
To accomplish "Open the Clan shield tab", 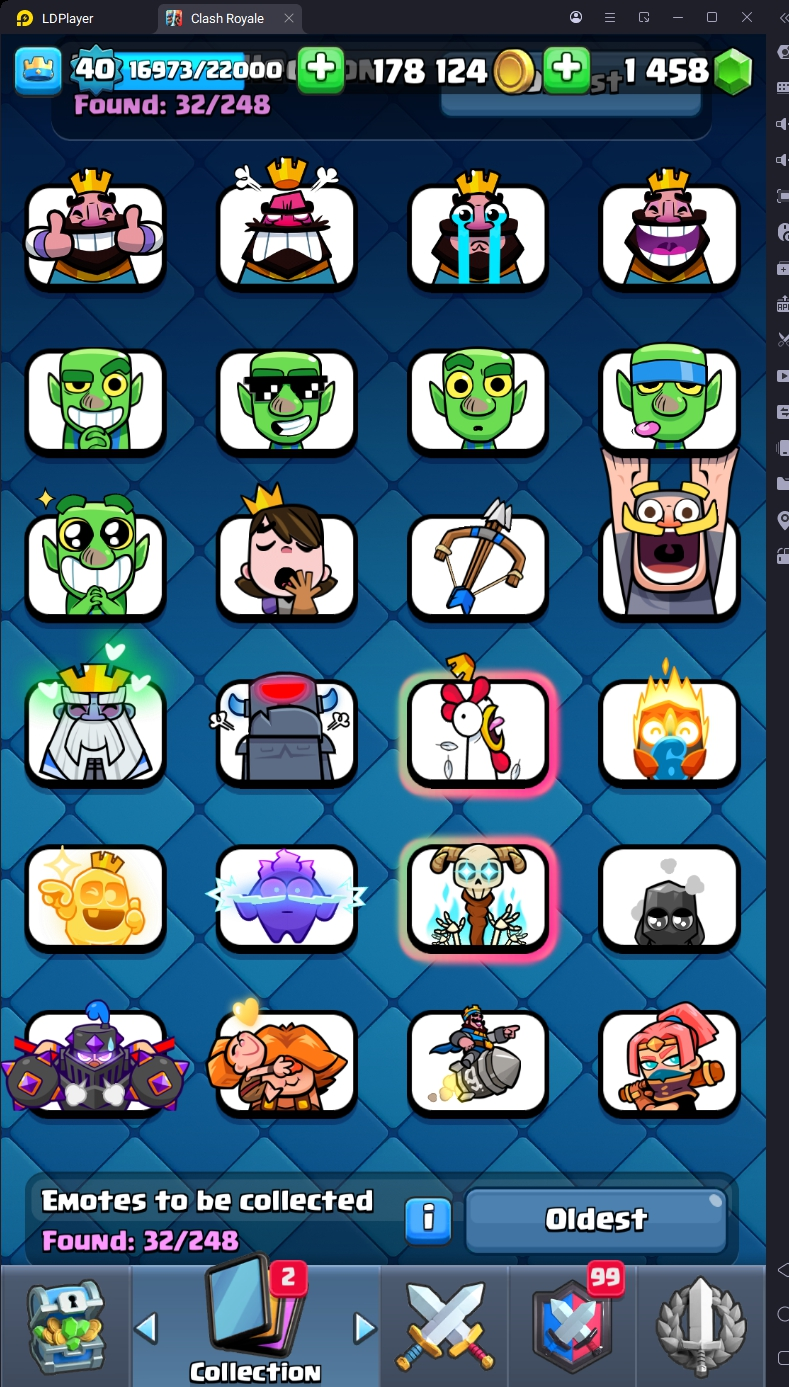I will (x=572, y=1325).
